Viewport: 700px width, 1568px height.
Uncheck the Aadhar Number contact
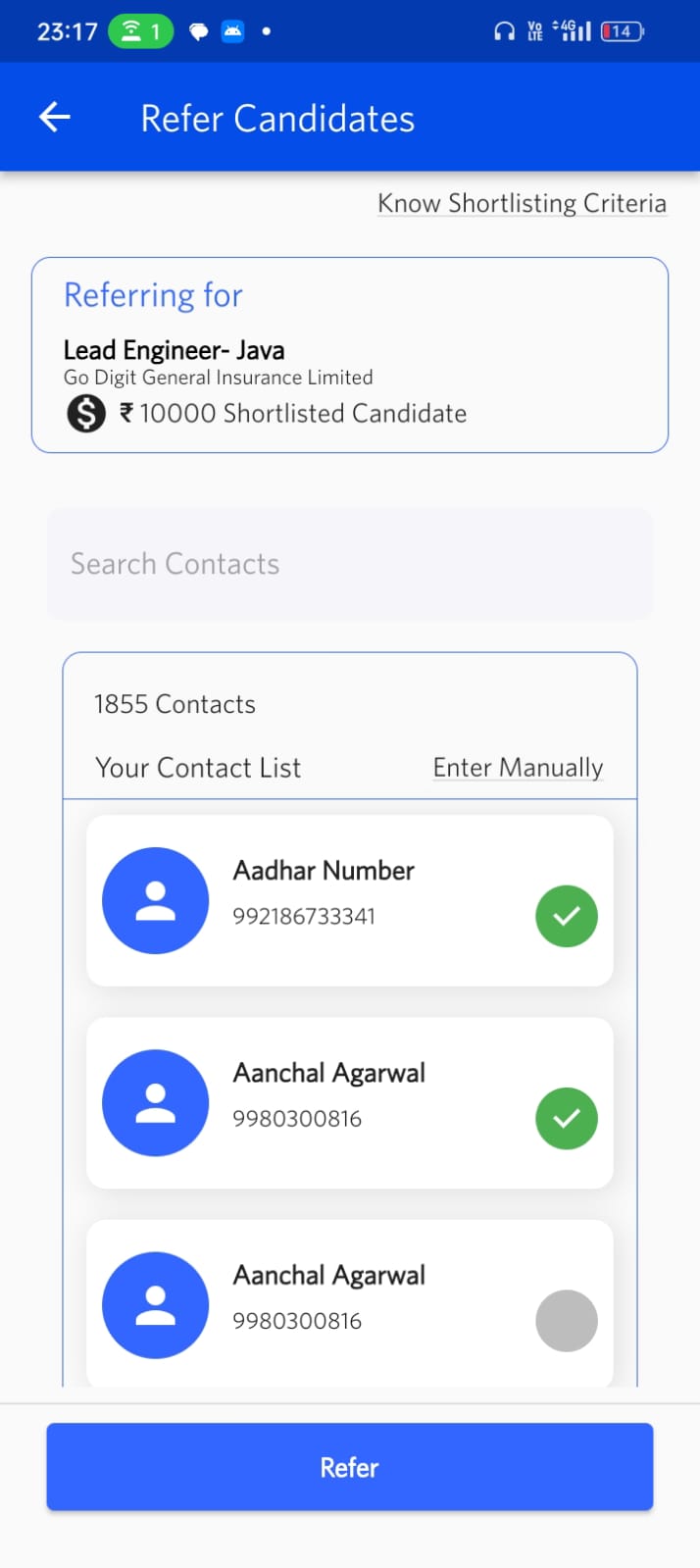[x=566, y=916]
